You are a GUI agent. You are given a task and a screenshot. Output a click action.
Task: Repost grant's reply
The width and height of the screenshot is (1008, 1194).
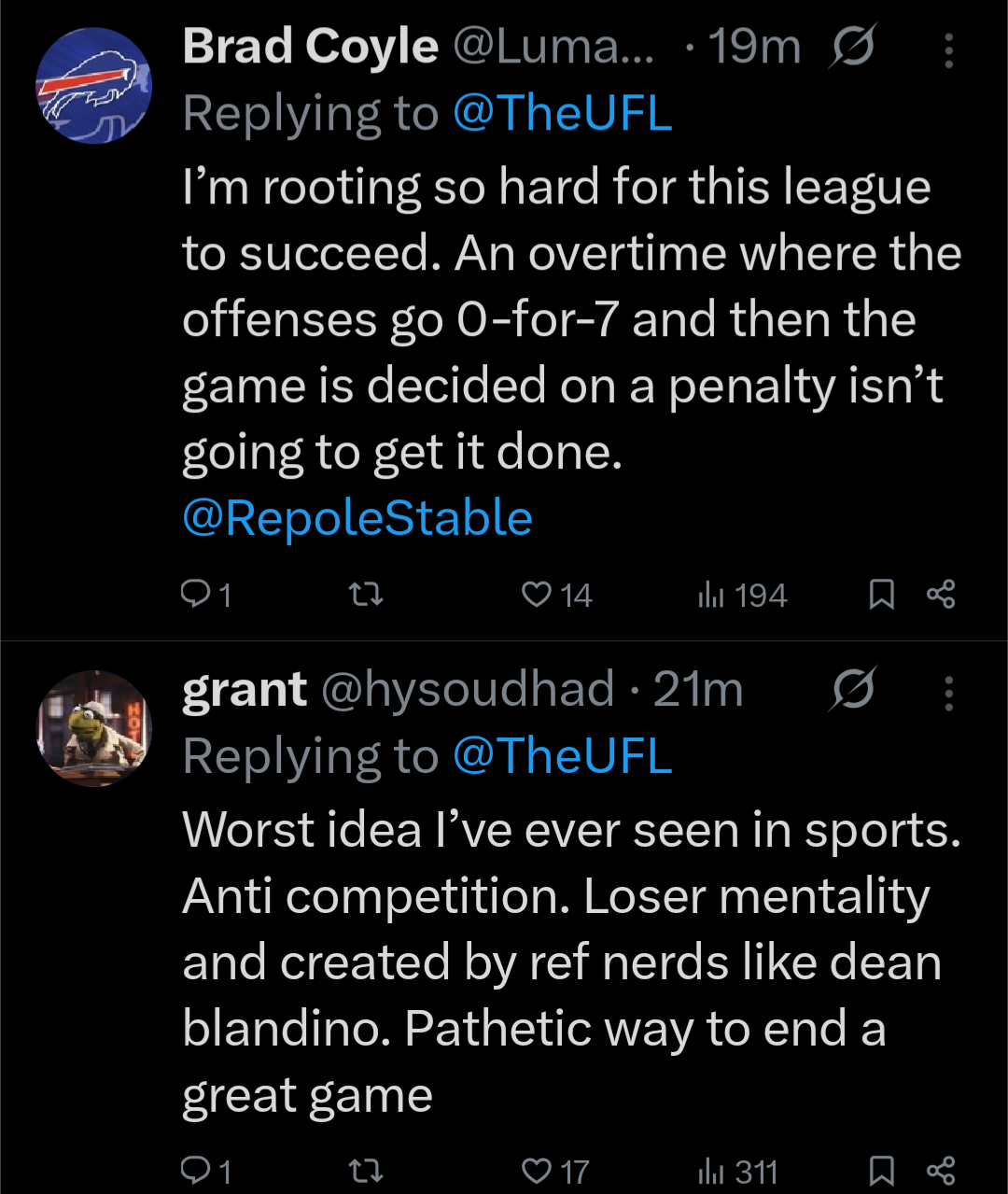(x=365, y=1171)
